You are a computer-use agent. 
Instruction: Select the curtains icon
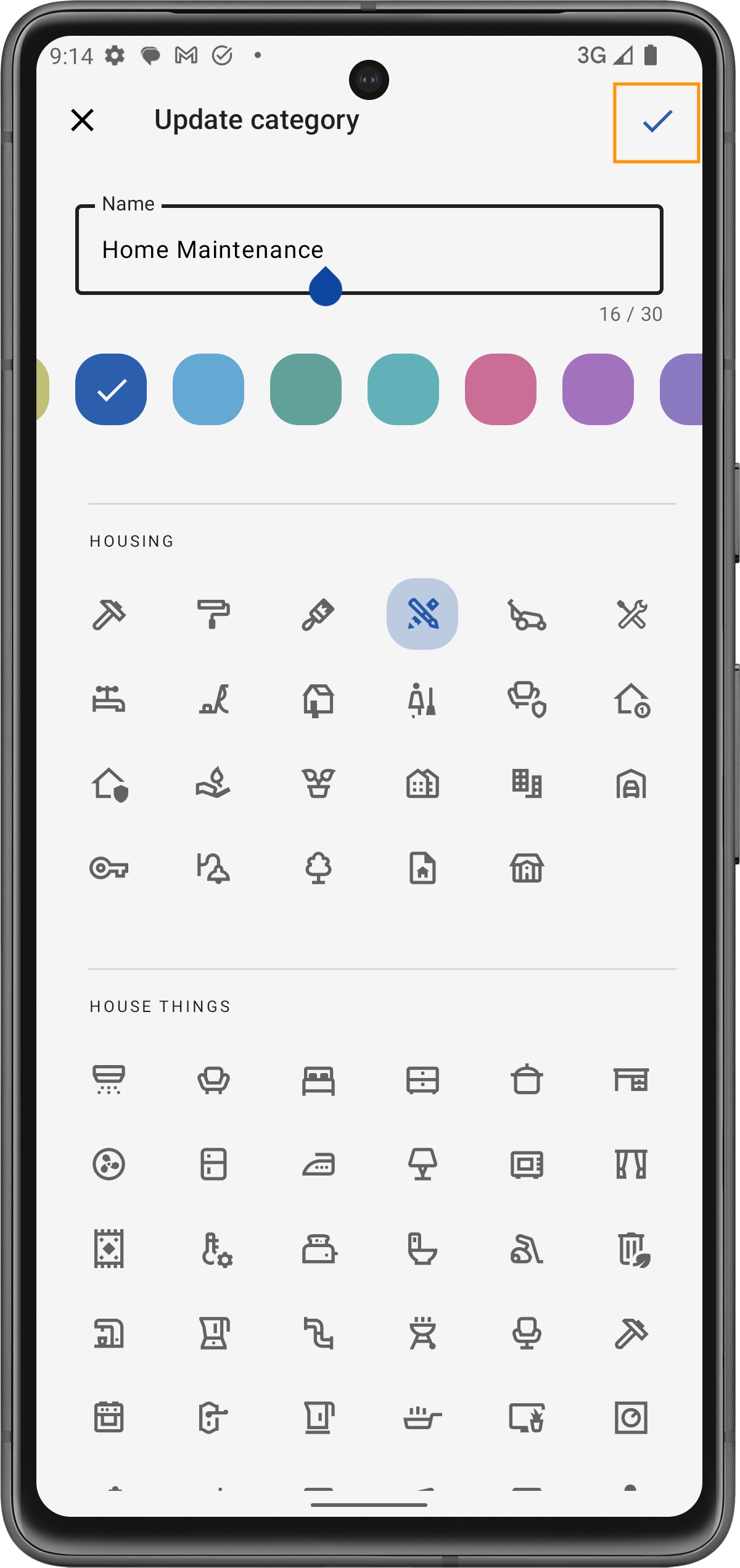coord(631,1165)
